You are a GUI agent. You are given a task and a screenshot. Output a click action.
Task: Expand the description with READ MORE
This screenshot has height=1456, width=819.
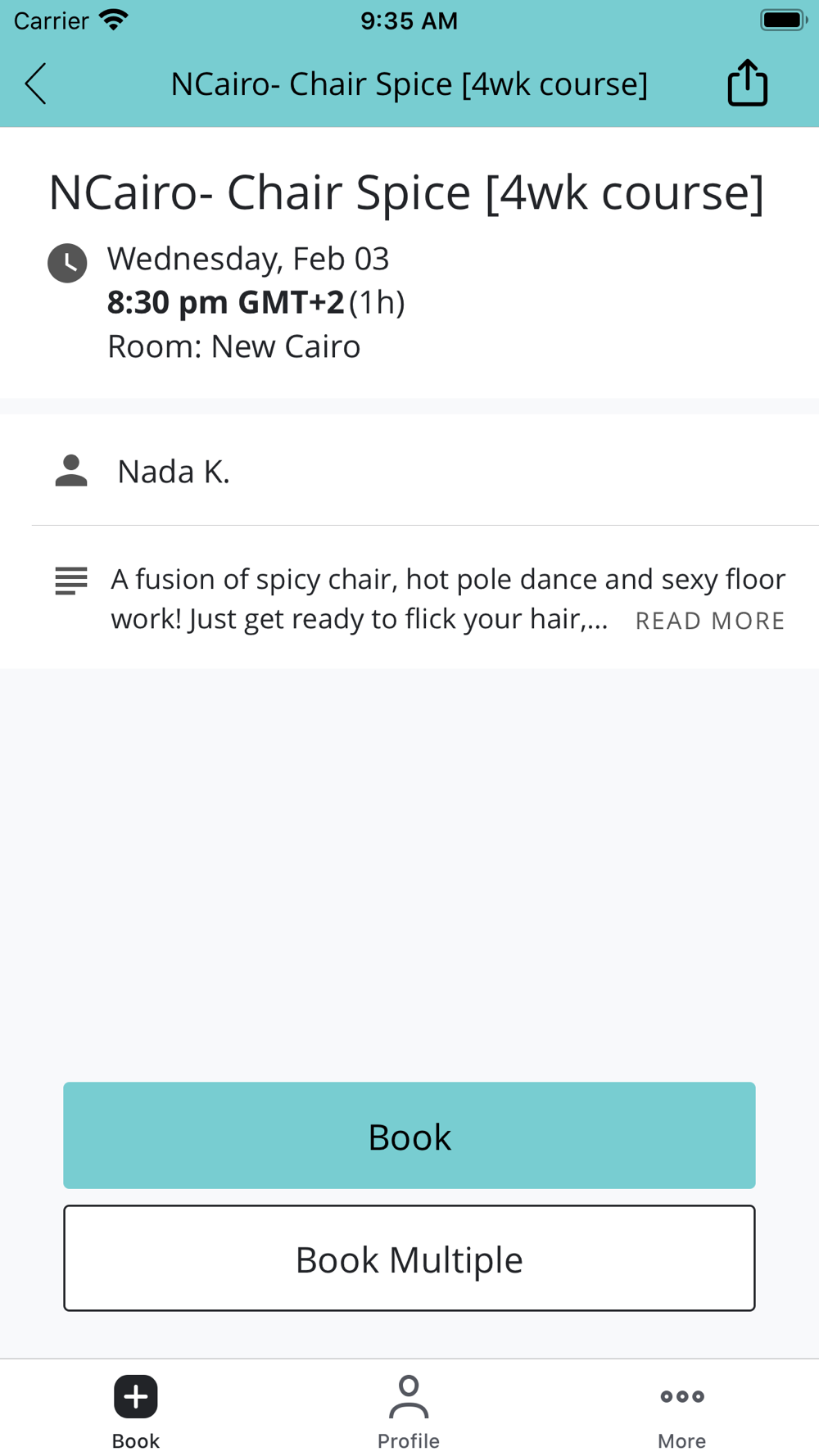(709, 621)
